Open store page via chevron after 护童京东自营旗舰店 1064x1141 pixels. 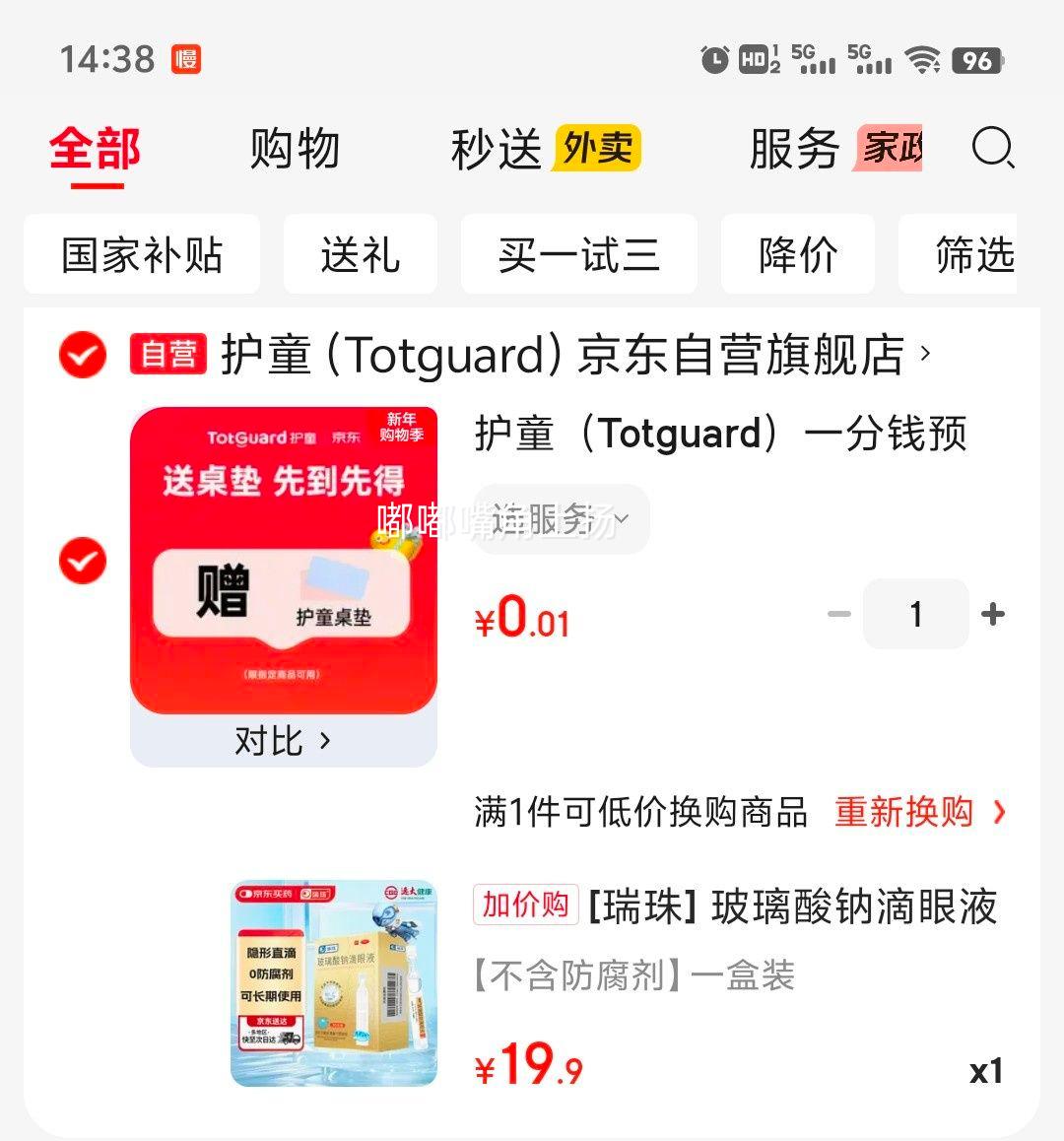[x=923, y=358]
